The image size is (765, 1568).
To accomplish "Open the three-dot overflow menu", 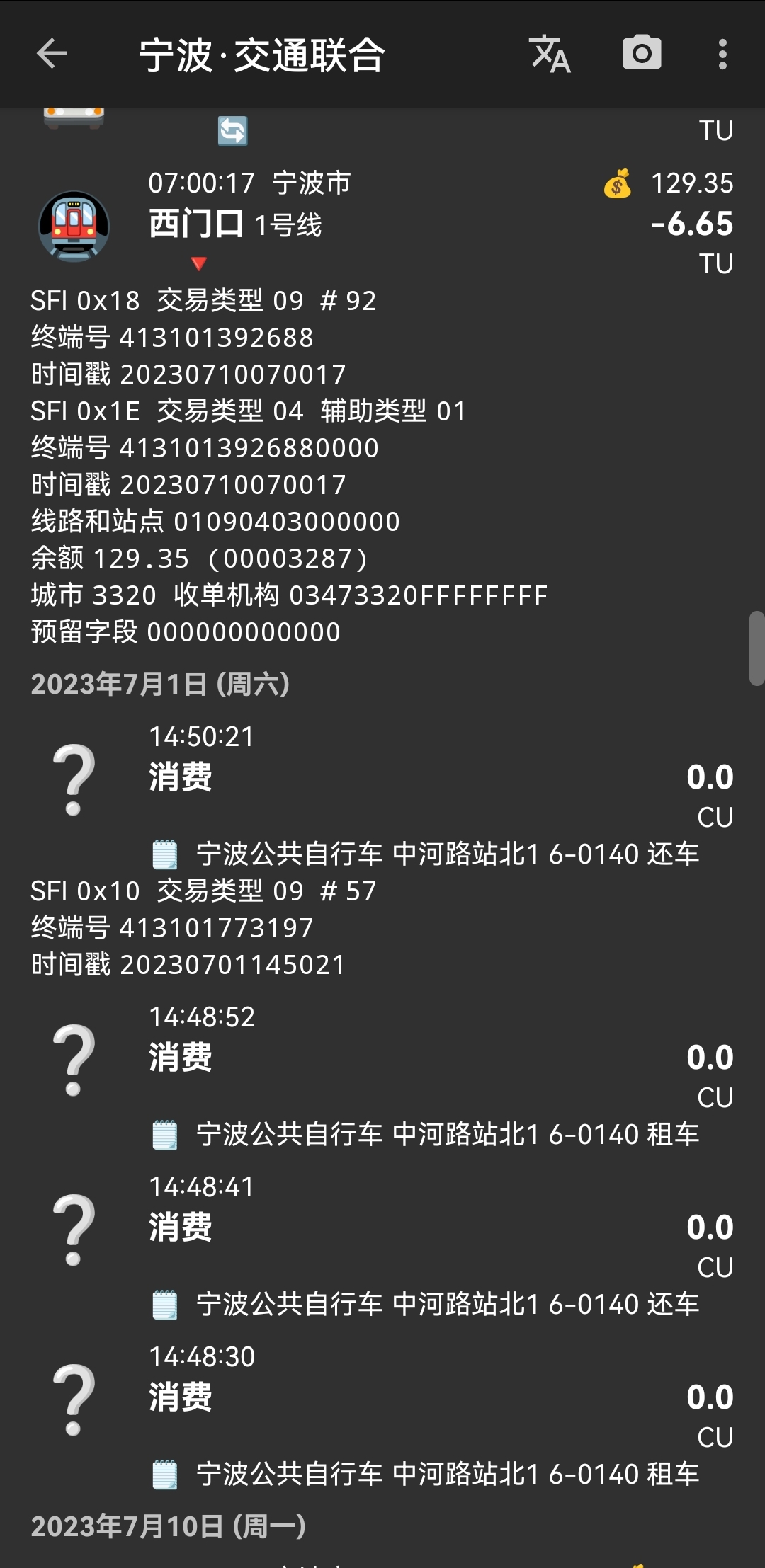I will point(722,54).
